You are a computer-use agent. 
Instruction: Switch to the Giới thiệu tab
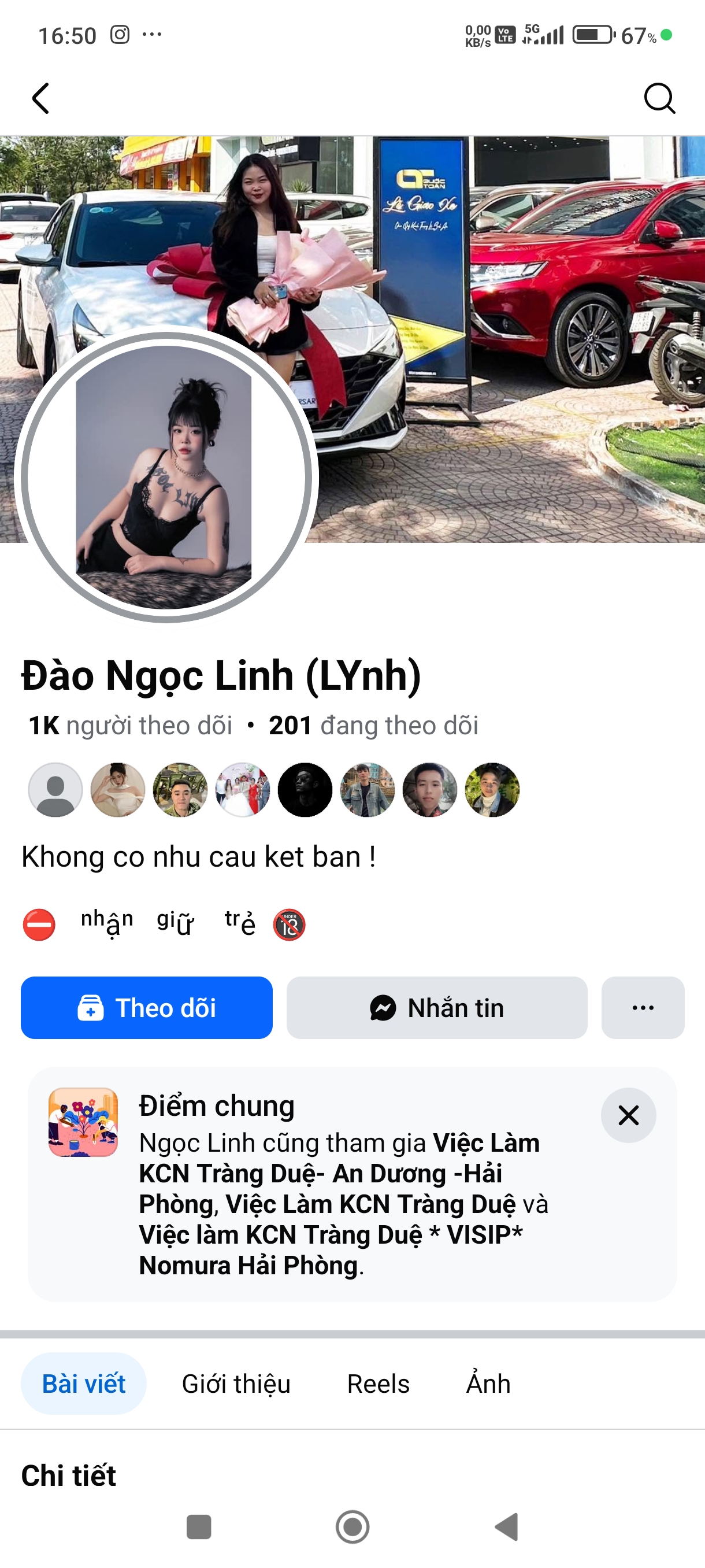(236, 1384)
